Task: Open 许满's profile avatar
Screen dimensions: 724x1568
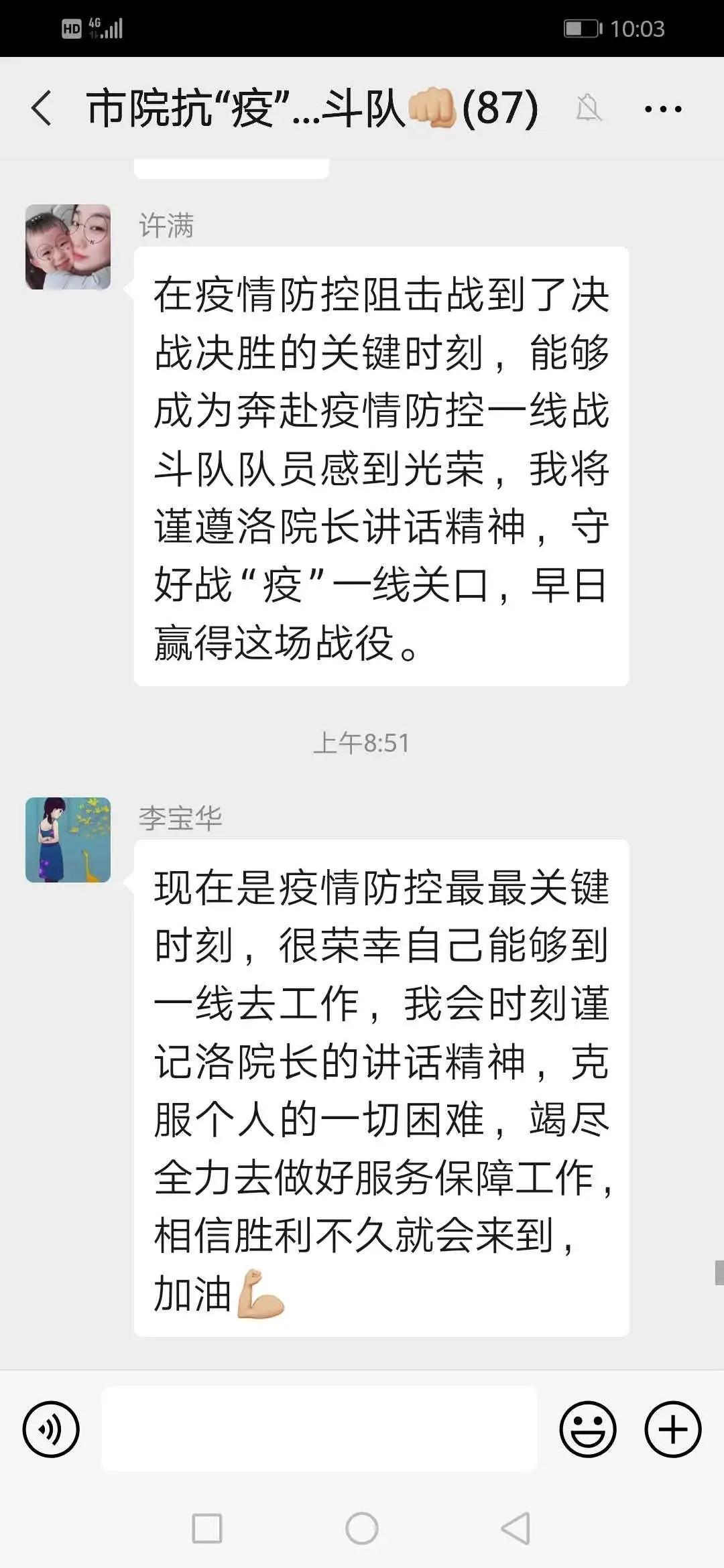Action: tap(68, 247)
